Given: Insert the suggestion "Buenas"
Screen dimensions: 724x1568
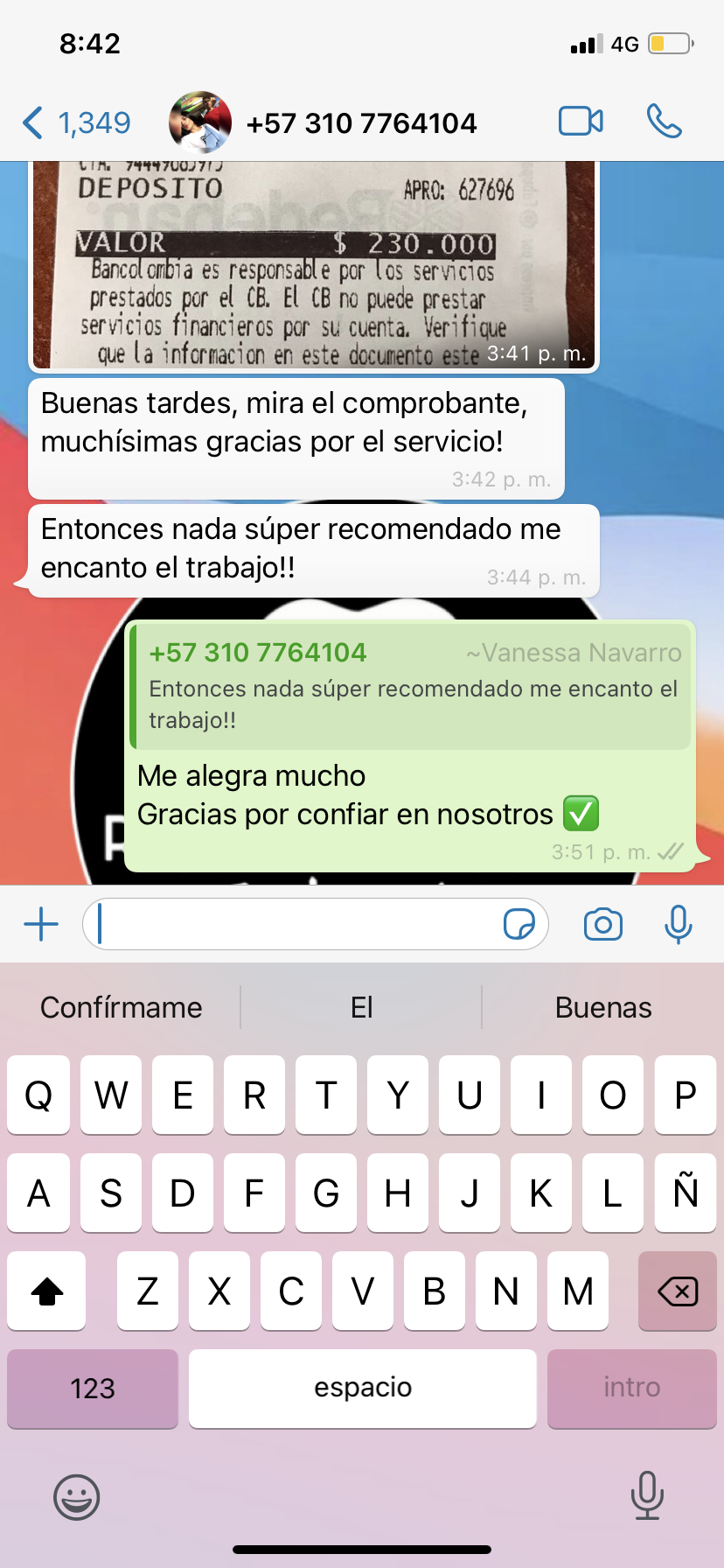Looking at the screenshot, I should (x=603, y=1007).
